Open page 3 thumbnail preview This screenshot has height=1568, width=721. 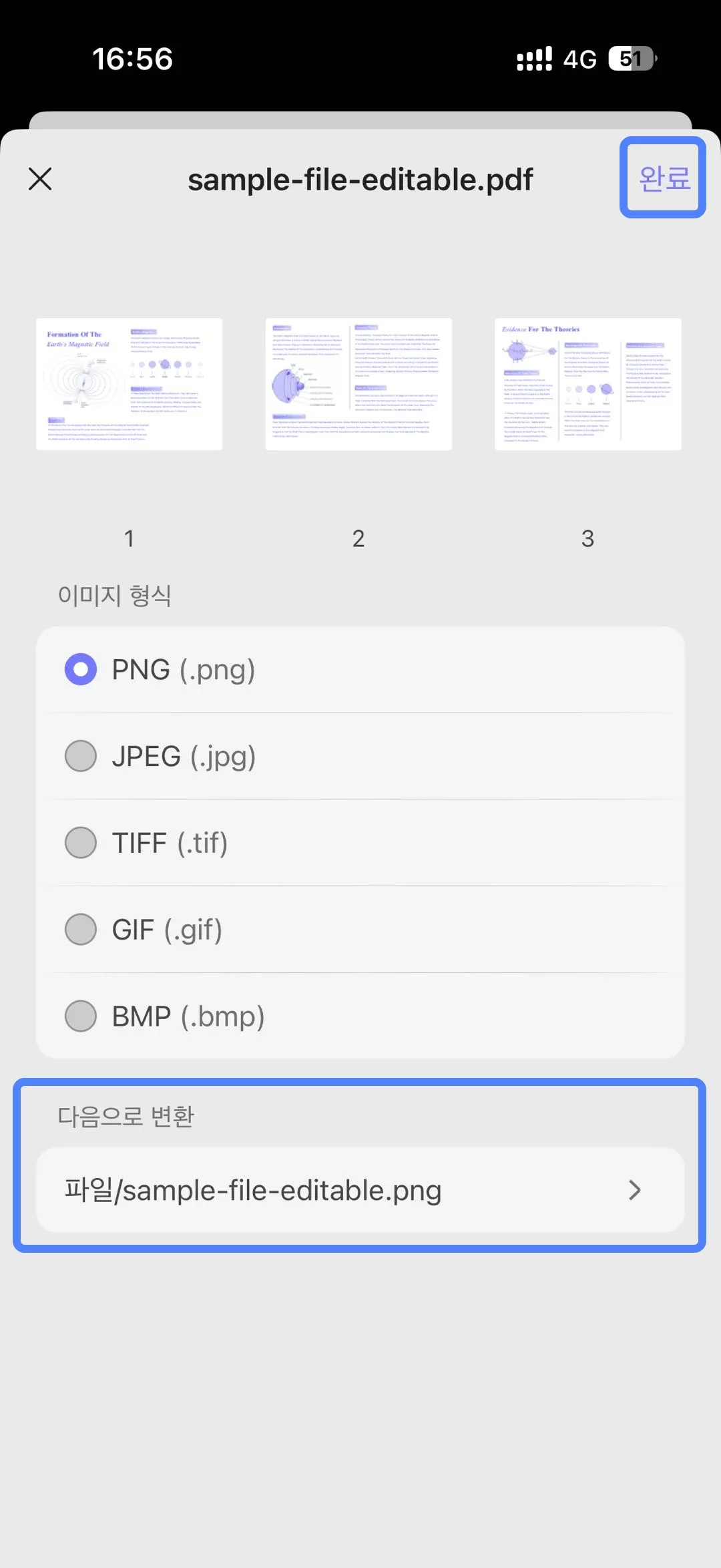click(x=587, y=384)
